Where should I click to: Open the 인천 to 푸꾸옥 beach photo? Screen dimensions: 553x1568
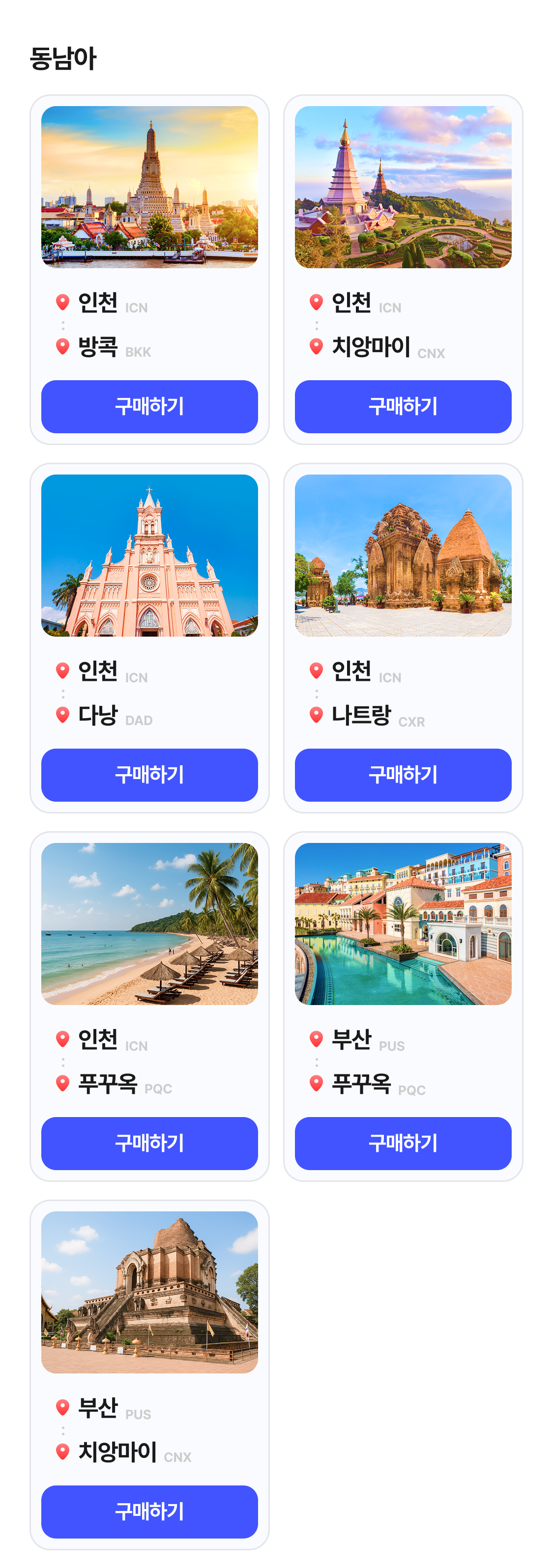(x=149, y=924)
